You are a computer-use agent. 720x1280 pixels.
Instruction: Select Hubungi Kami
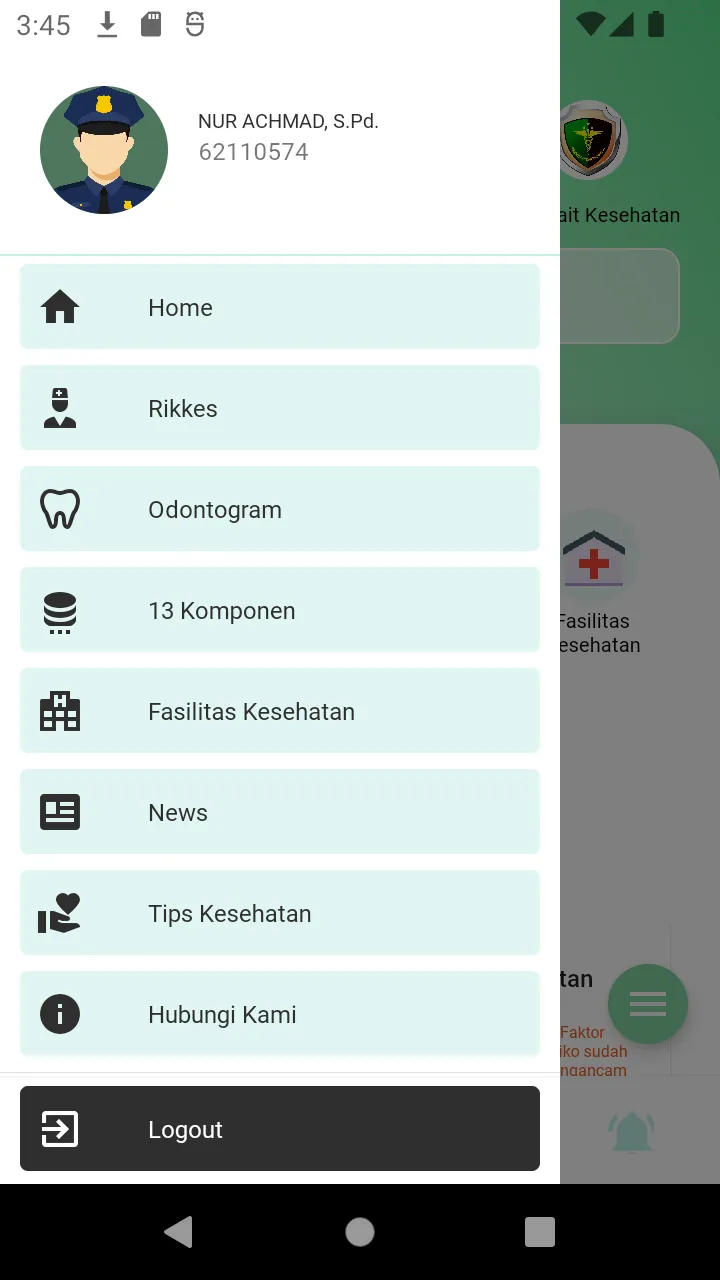(280, 1014)
